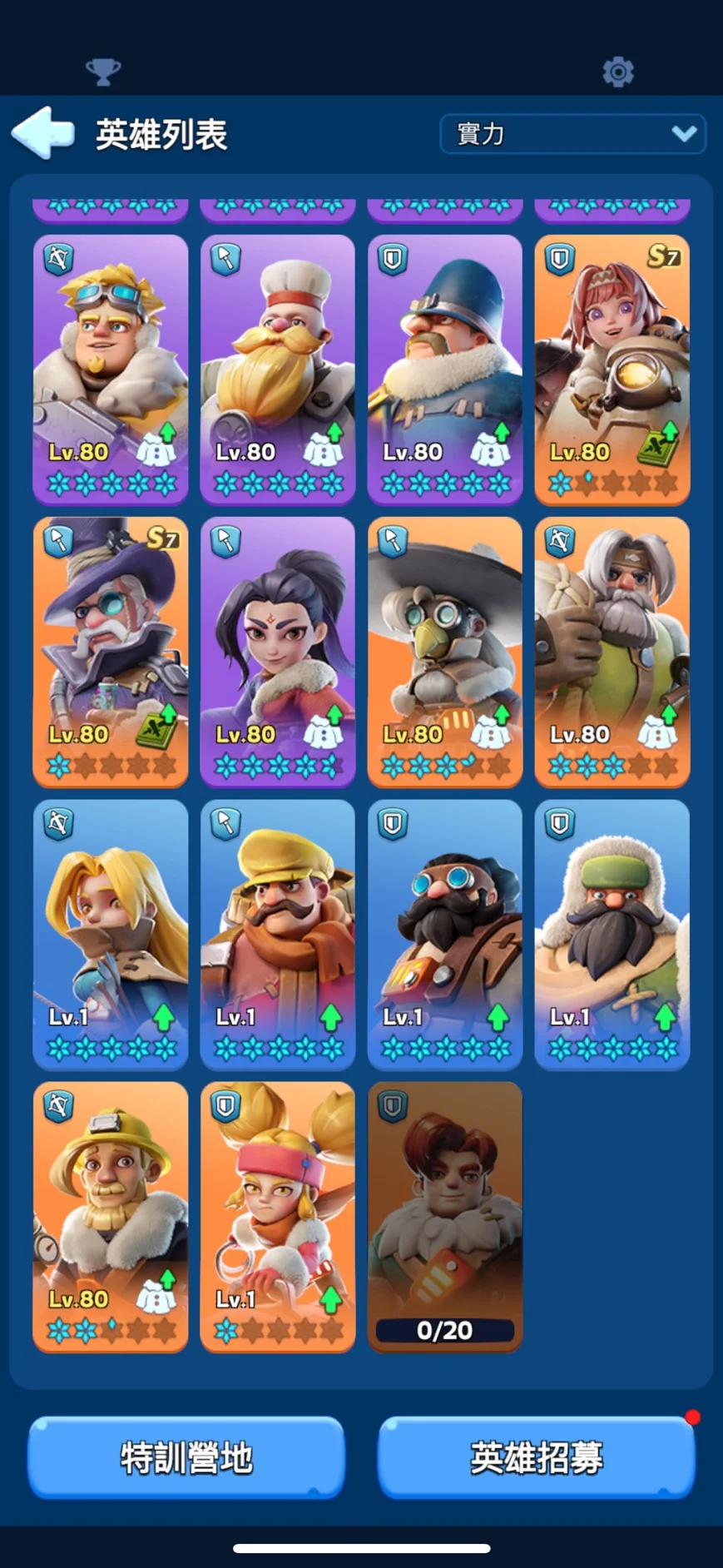Select the long blonde hair Lv.1 hero
Viewport: 723px width, 1568px height.
tap(111, 932)
